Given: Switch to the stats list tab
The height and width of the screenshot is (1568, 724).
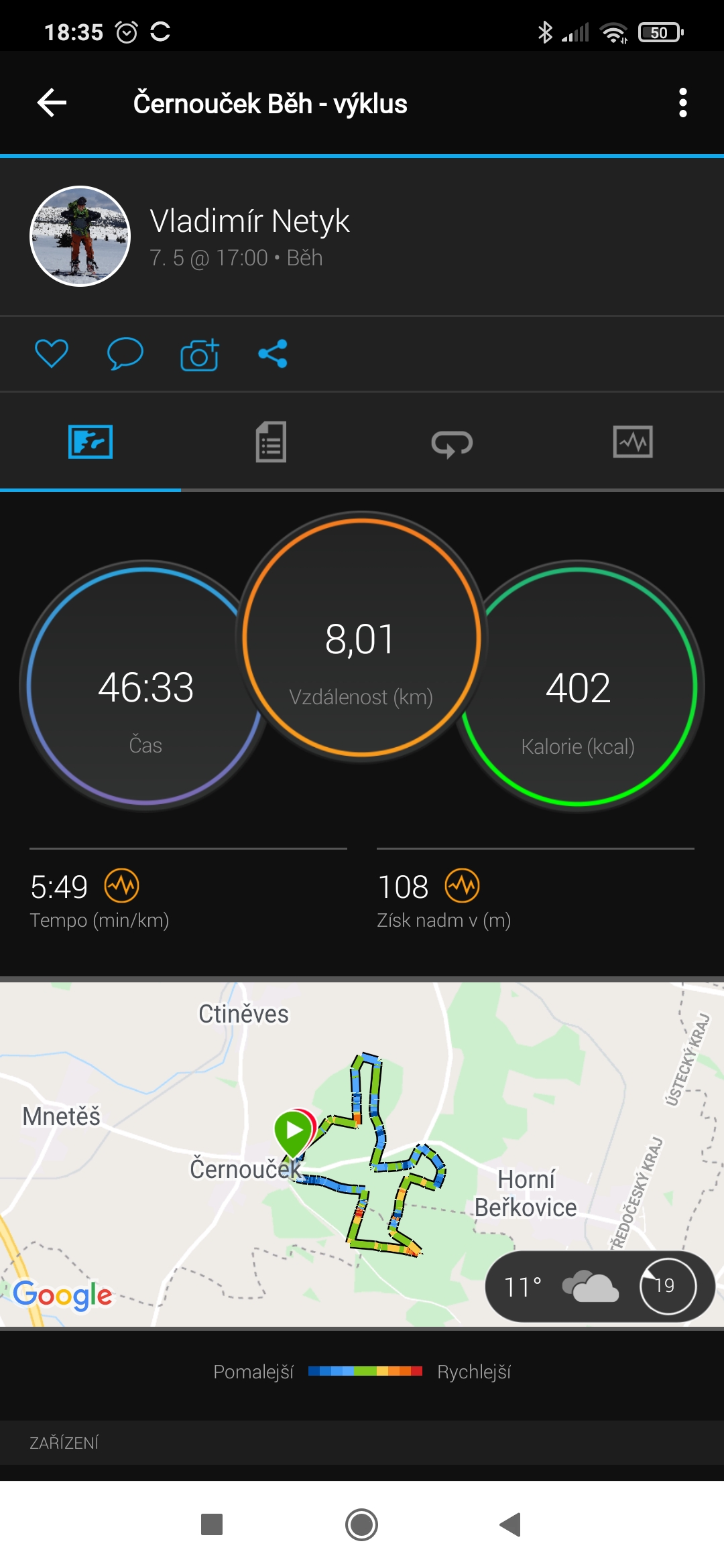Looking at the screenshot, I should 271,442.
